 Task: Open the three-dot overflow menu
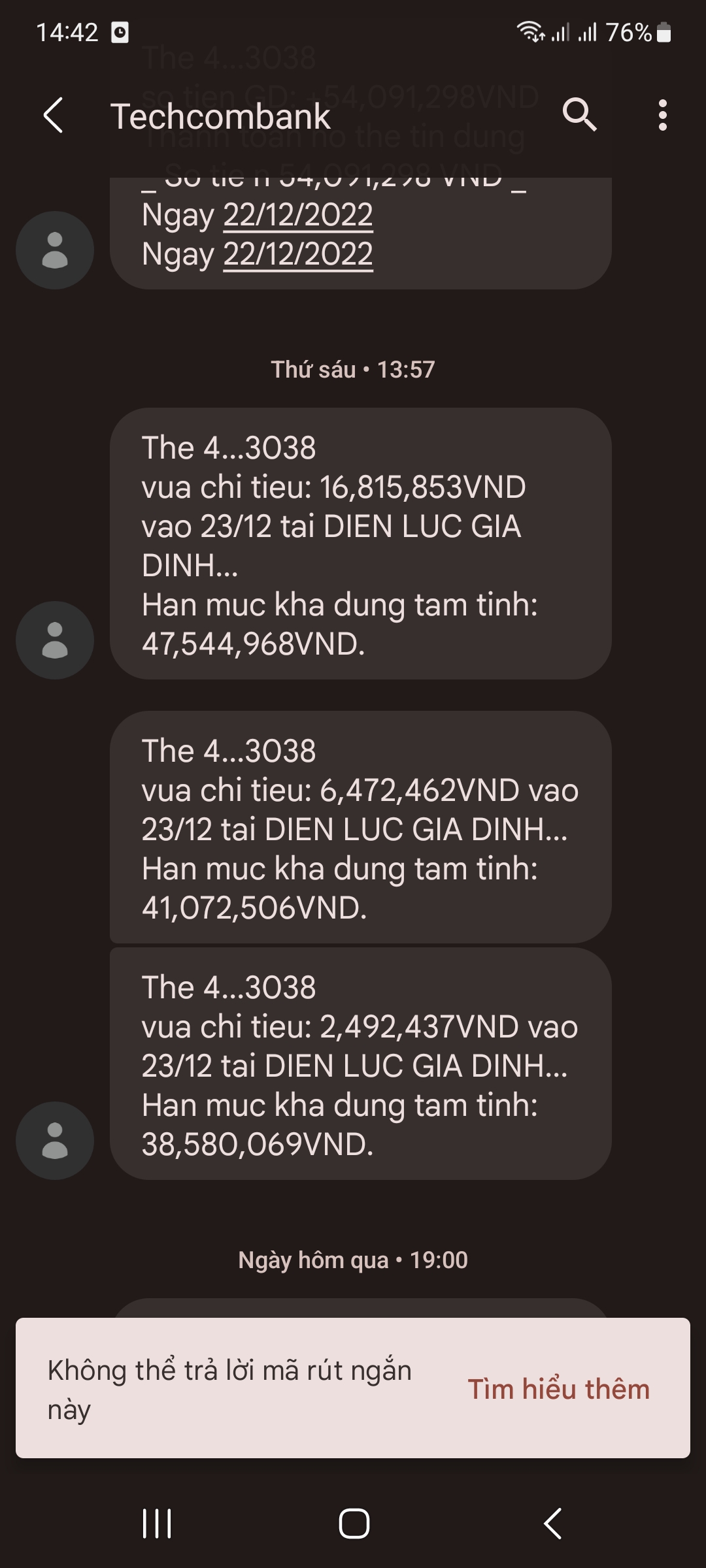coord(662,116)
